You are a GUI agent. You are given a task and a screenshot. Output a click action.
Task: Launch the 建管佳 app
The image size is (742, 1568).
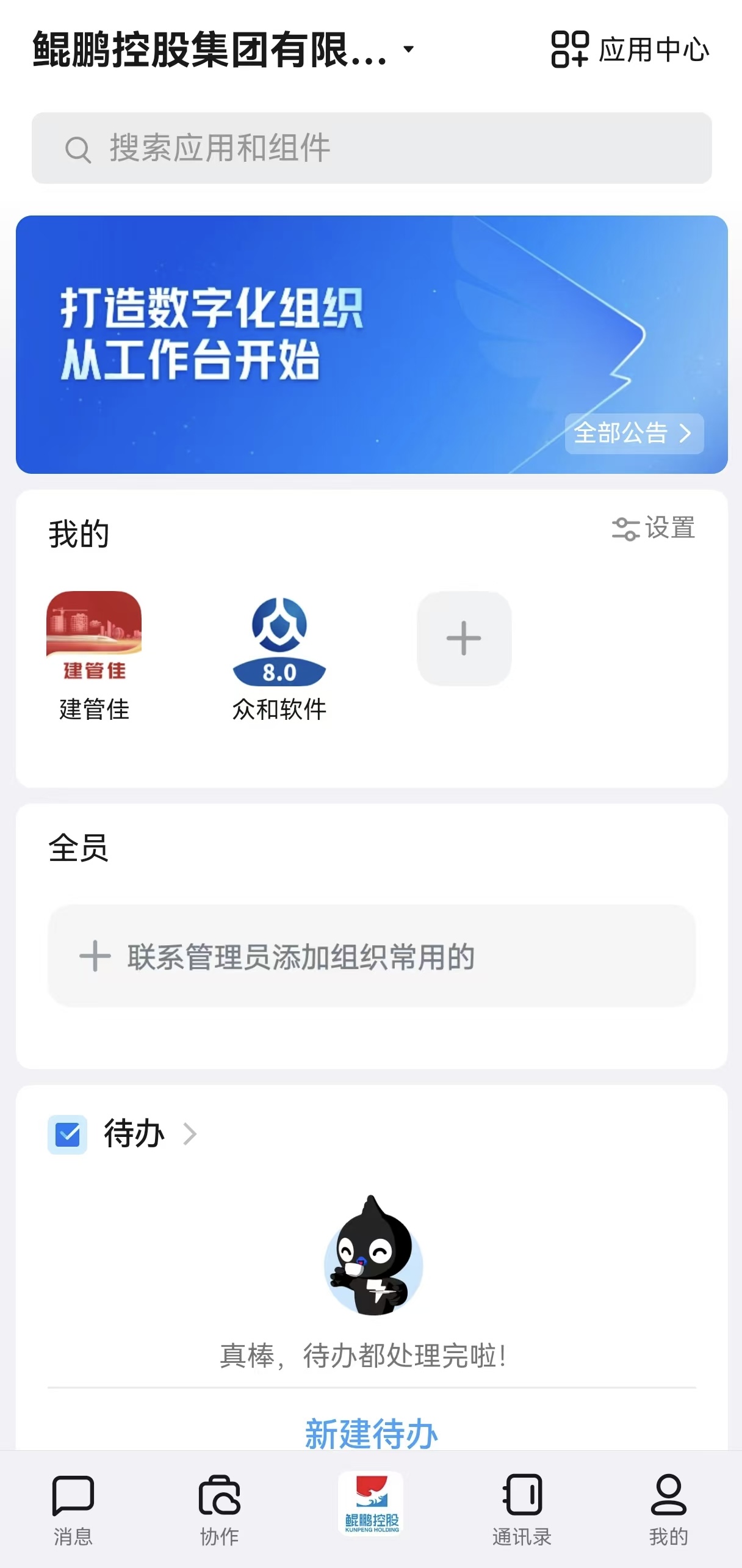coord(94,655)
